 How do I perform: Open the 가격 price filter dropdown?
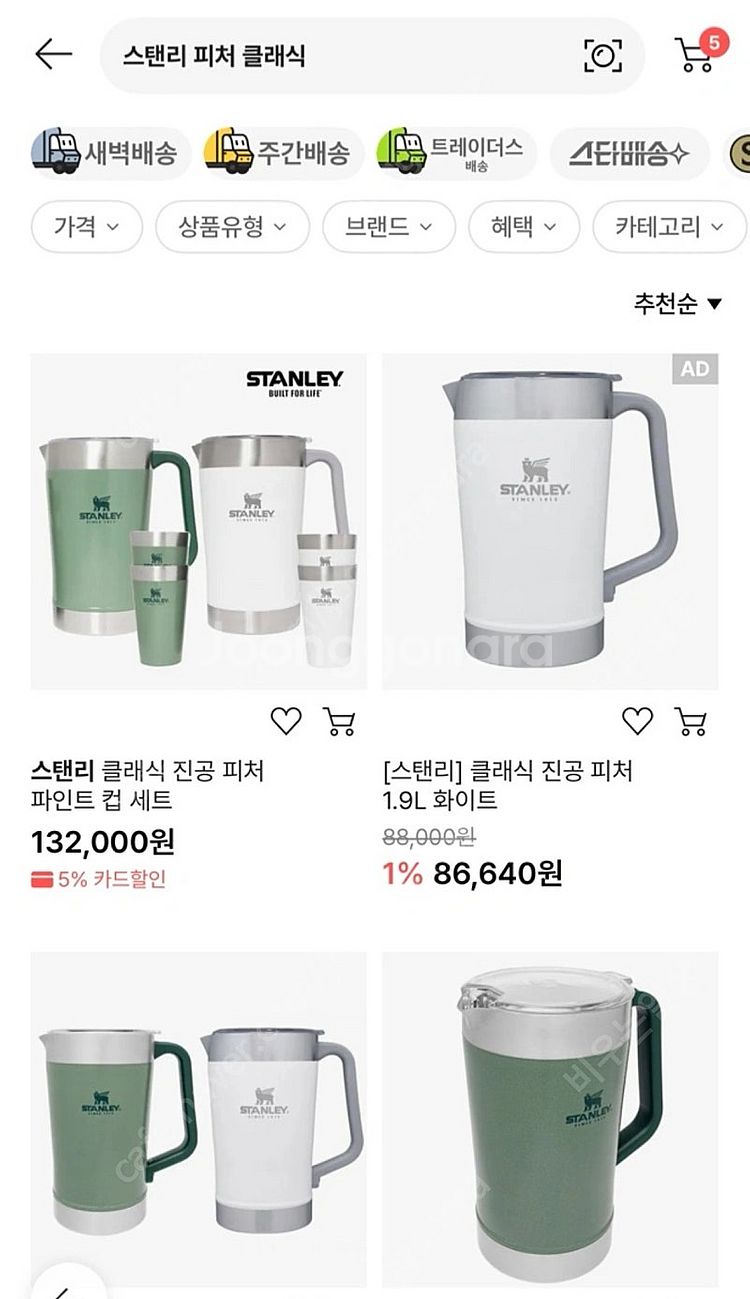(x=85, y=226)
